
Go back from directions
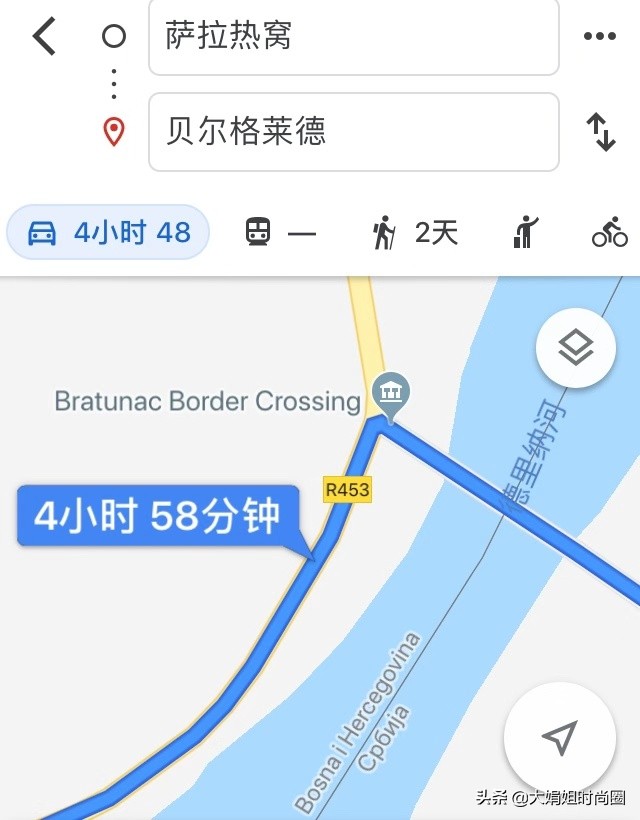tap(45, 37)
